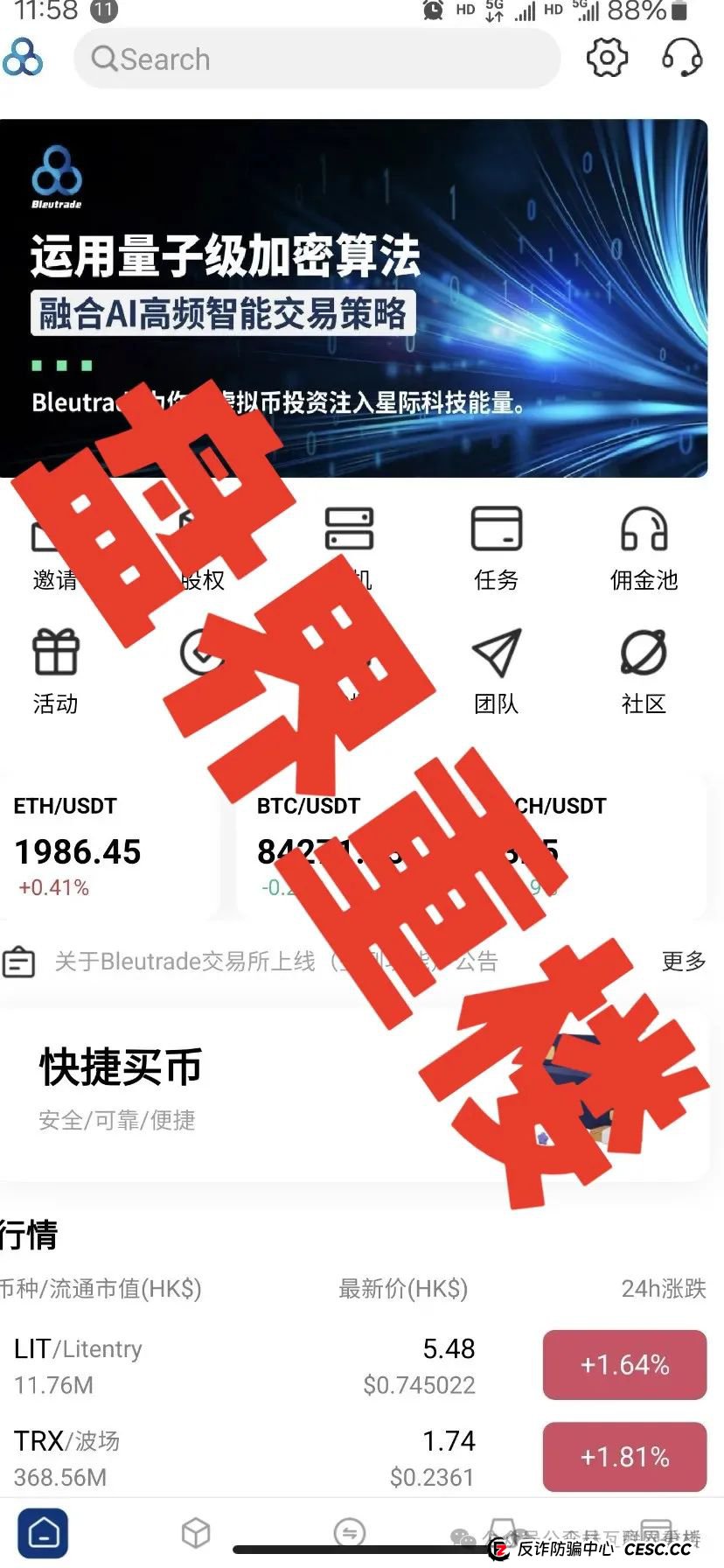The width and height of the screenshot is (724, 1568).
Task: Tap the +1.81% change button for TRX
Action: coord(624,1456)
